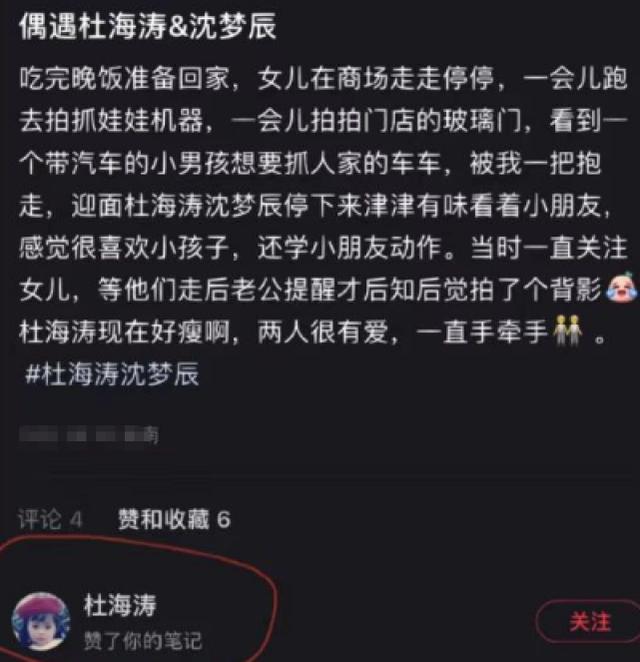Follow 杜海涛 with the 关注 button
This screenshot has height=662, width=640.
[589, 621]
